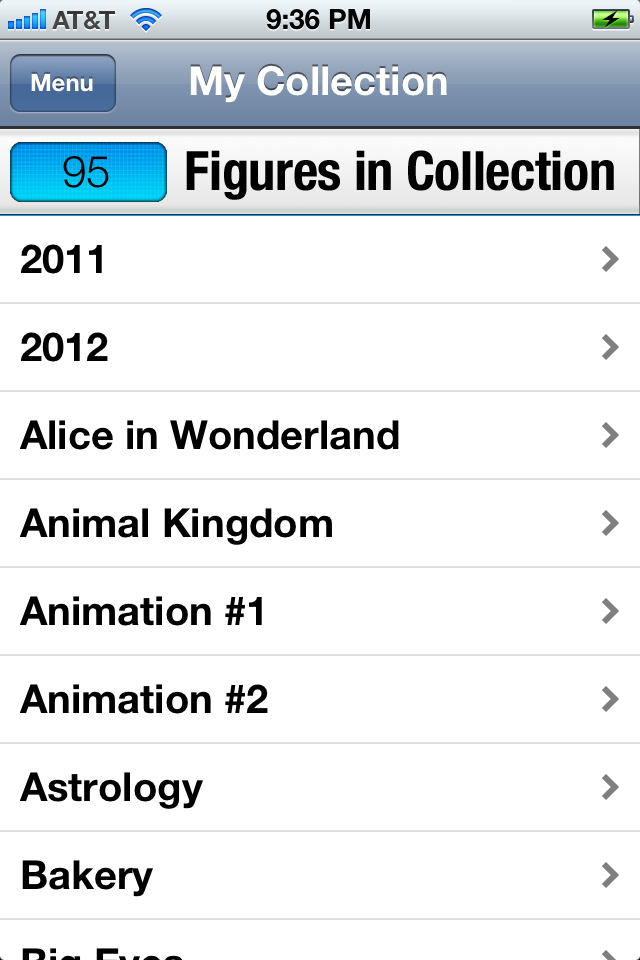Screen dimensions: 640x960
Task: Open Animal Kingdom series
Action: click(320, 524)
